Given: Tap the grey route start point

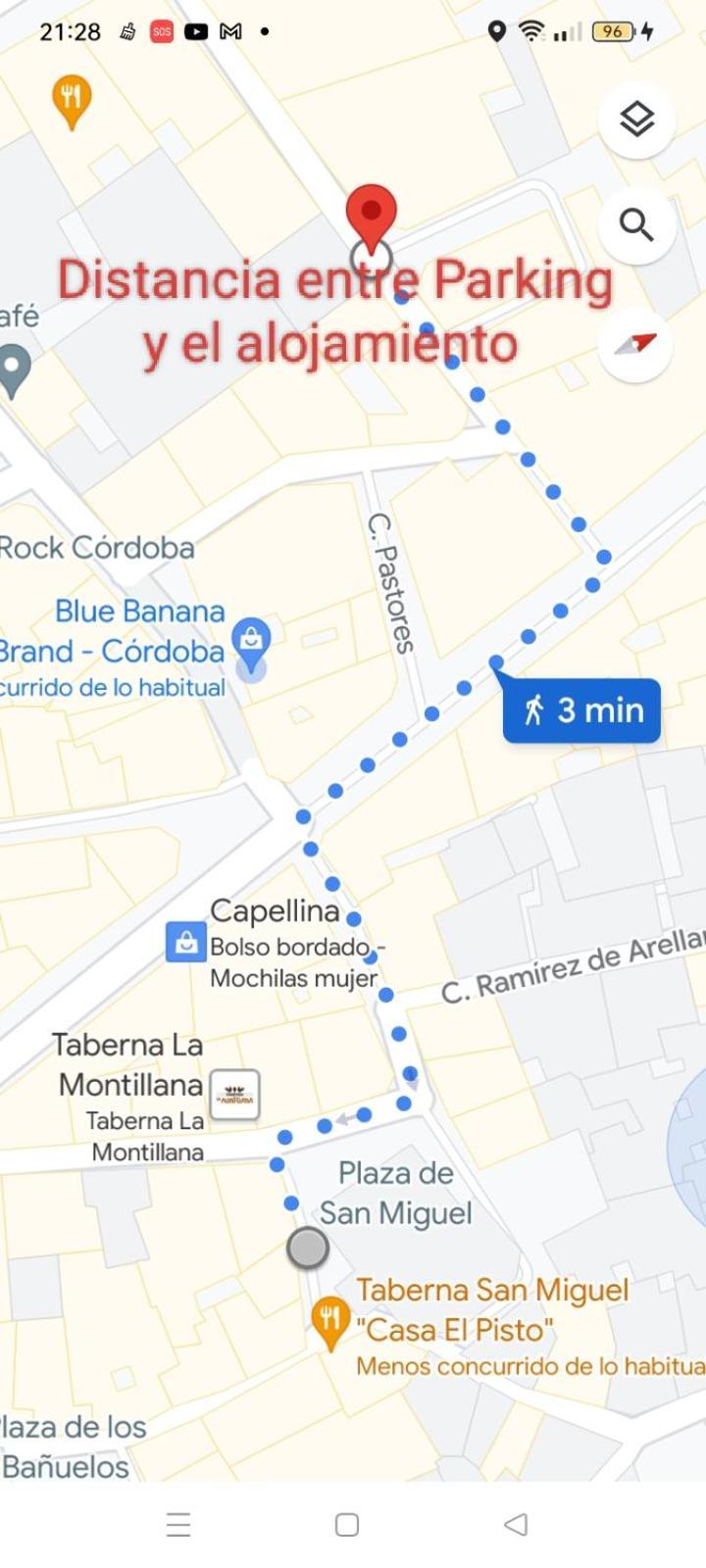Looking at the screenshot, I should [x=308, y=1249].
